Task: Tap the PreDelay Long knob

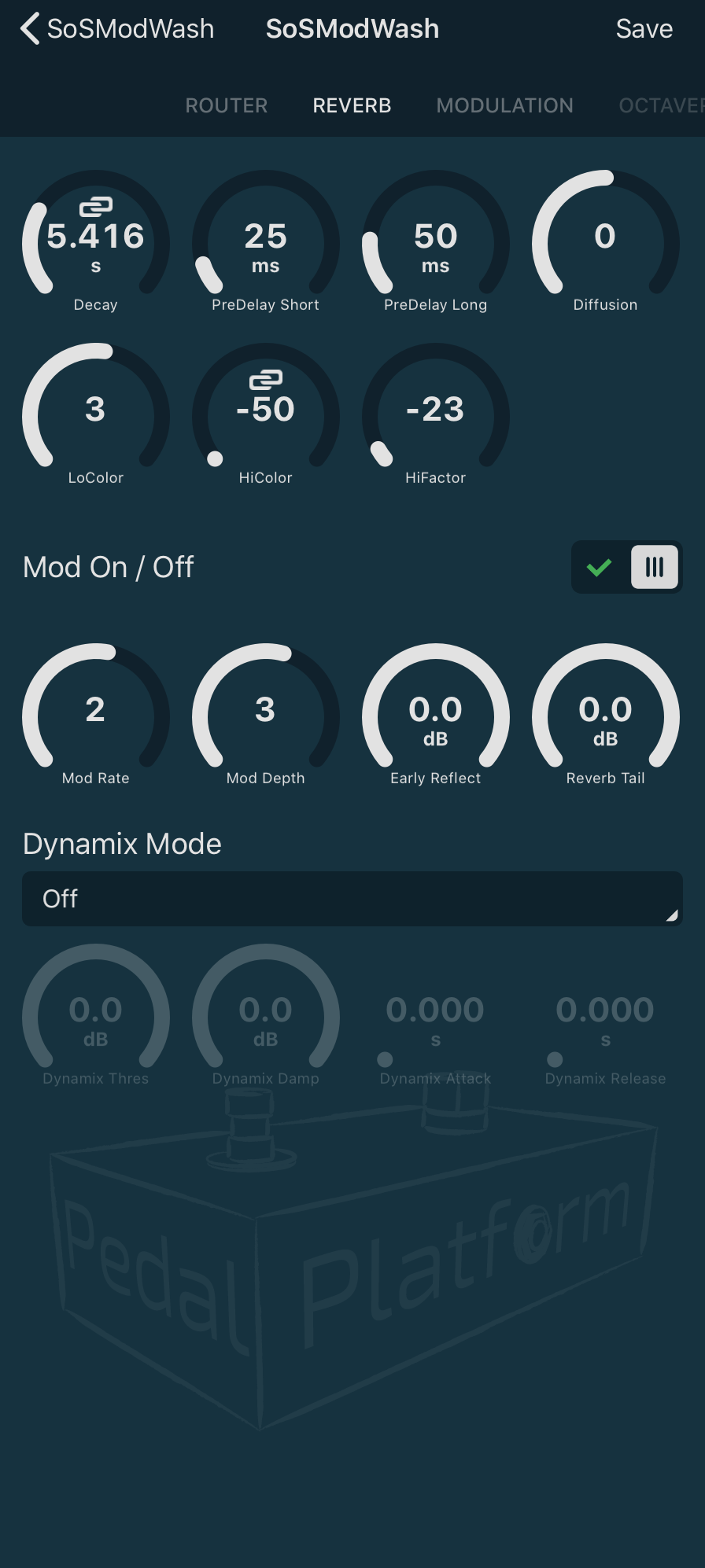Action: (436, 241)
